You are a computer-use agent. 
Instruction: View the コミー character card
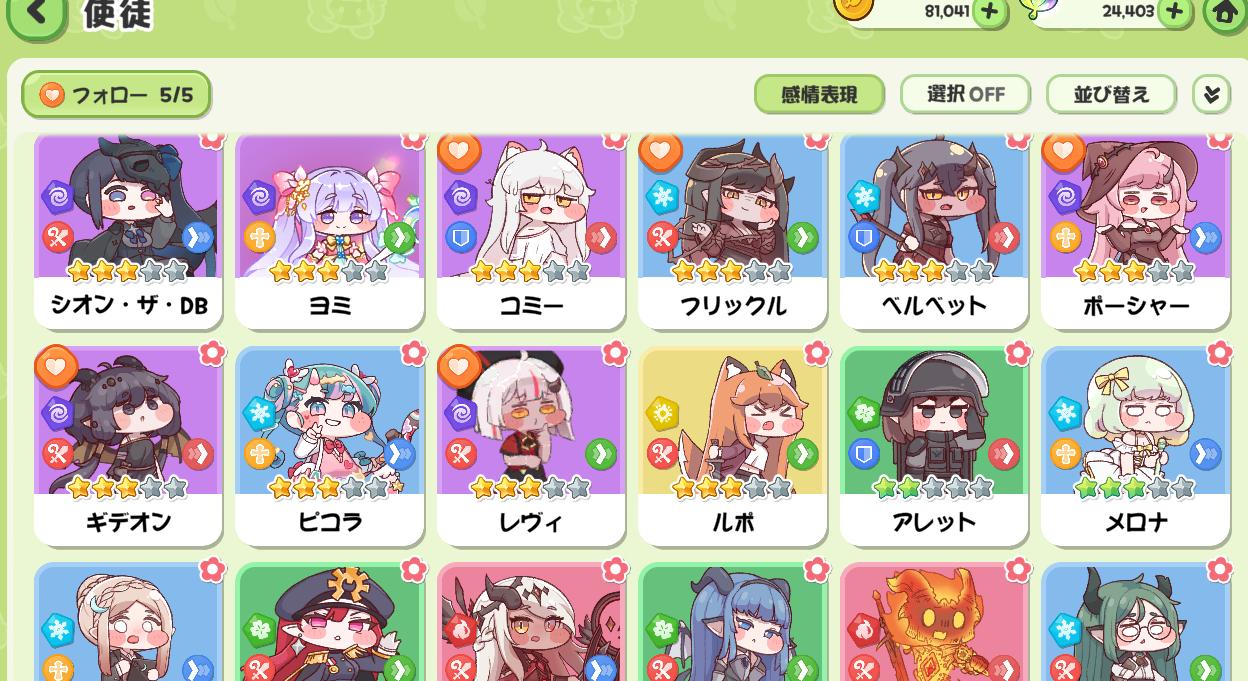click(x=531, y=230)
